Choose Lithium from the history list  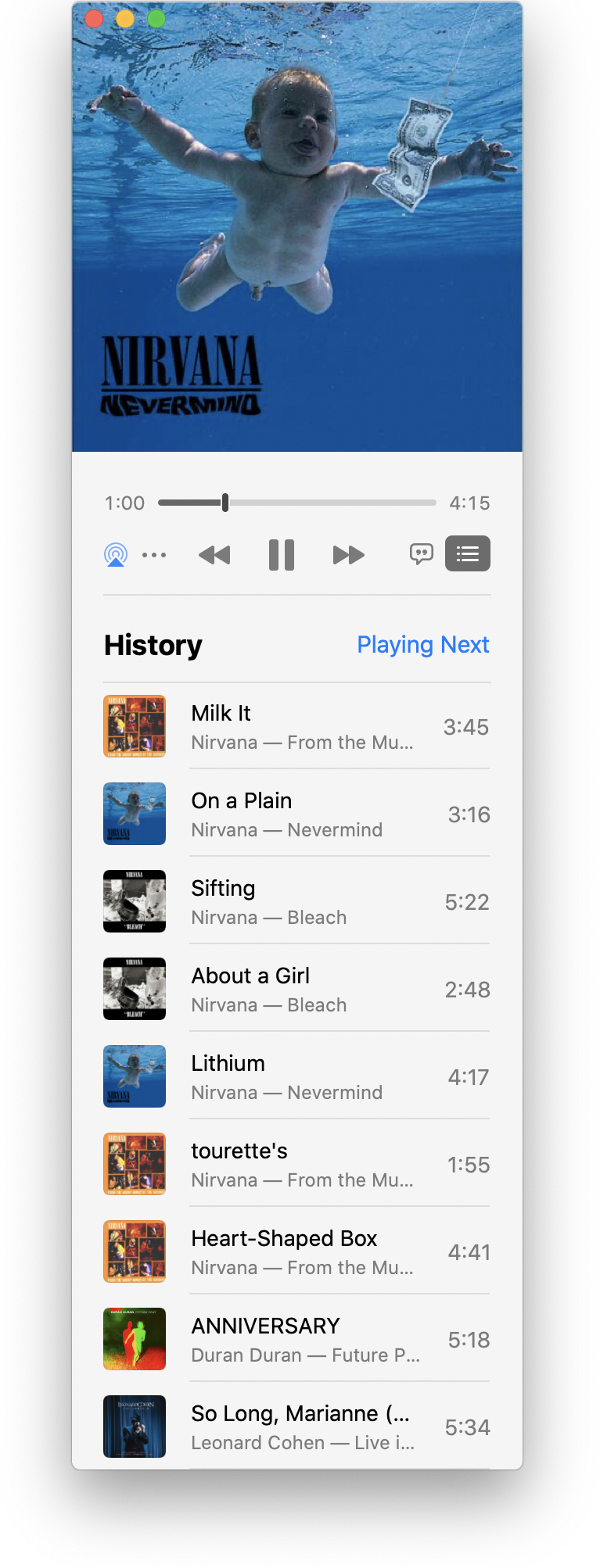pyautogui.click(x=297, y=1077)
